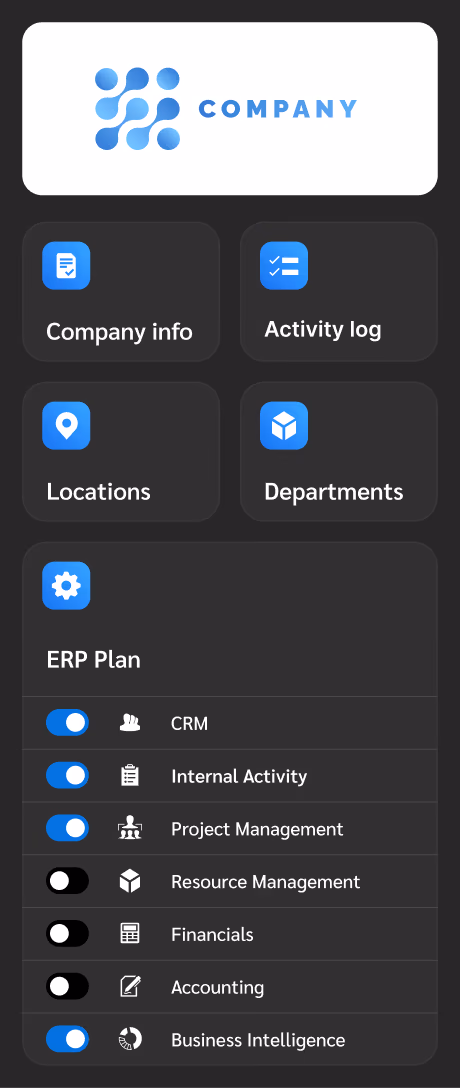Open the Departments card
The image size is (460, 1088).
point(339,452)
